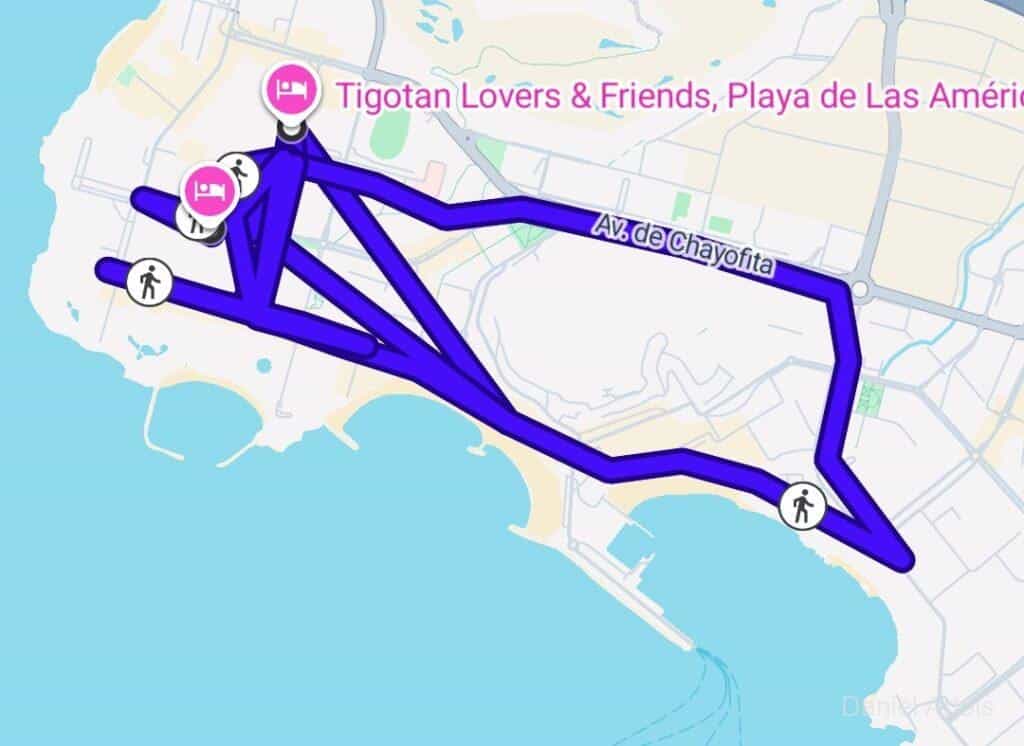
Task: Select the unlabeled pink hotel pin
Action: pyautogui.click(x=209, y=190)
